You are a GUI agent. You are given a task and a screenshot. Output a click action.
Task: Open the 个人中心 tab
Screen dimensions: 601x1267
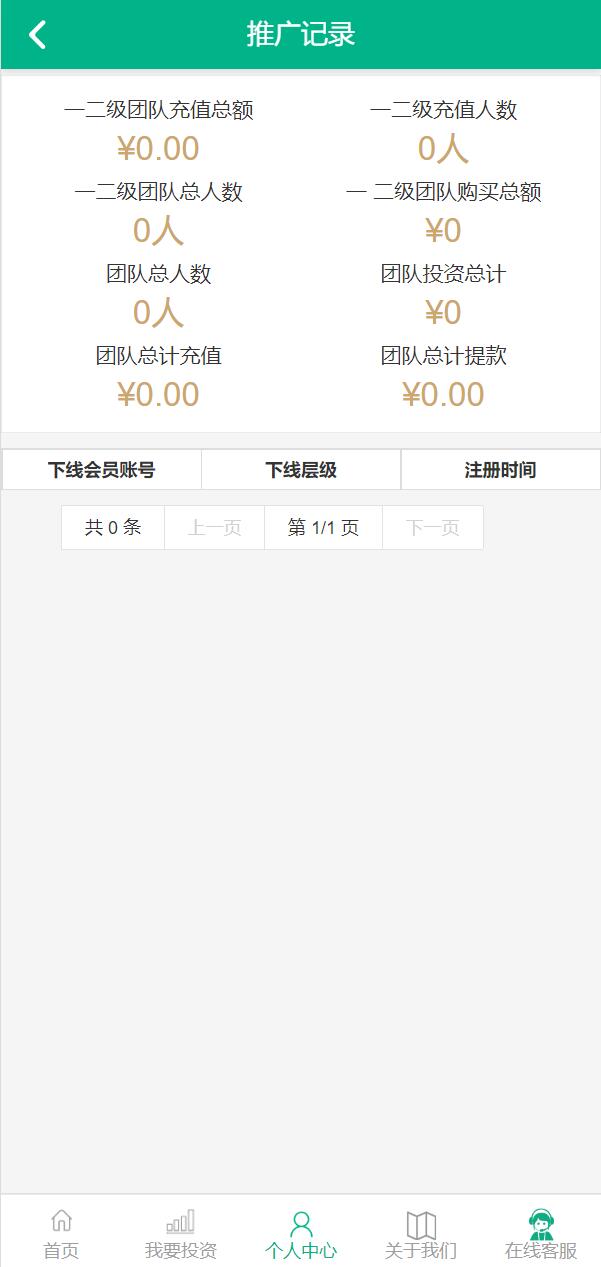tap(301, 1234)
